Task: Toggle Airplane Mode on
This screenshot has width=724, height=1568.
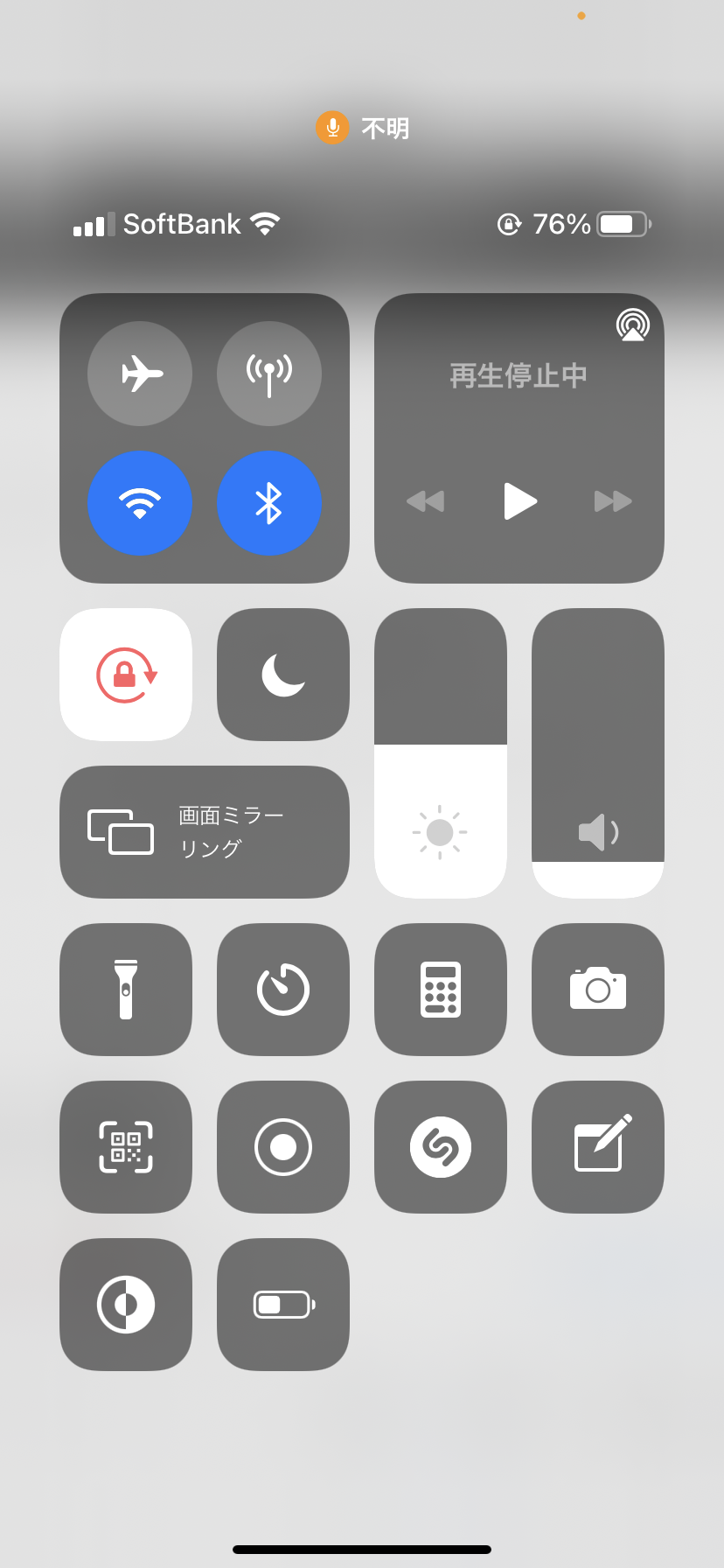Action: [x=140, y=373]
